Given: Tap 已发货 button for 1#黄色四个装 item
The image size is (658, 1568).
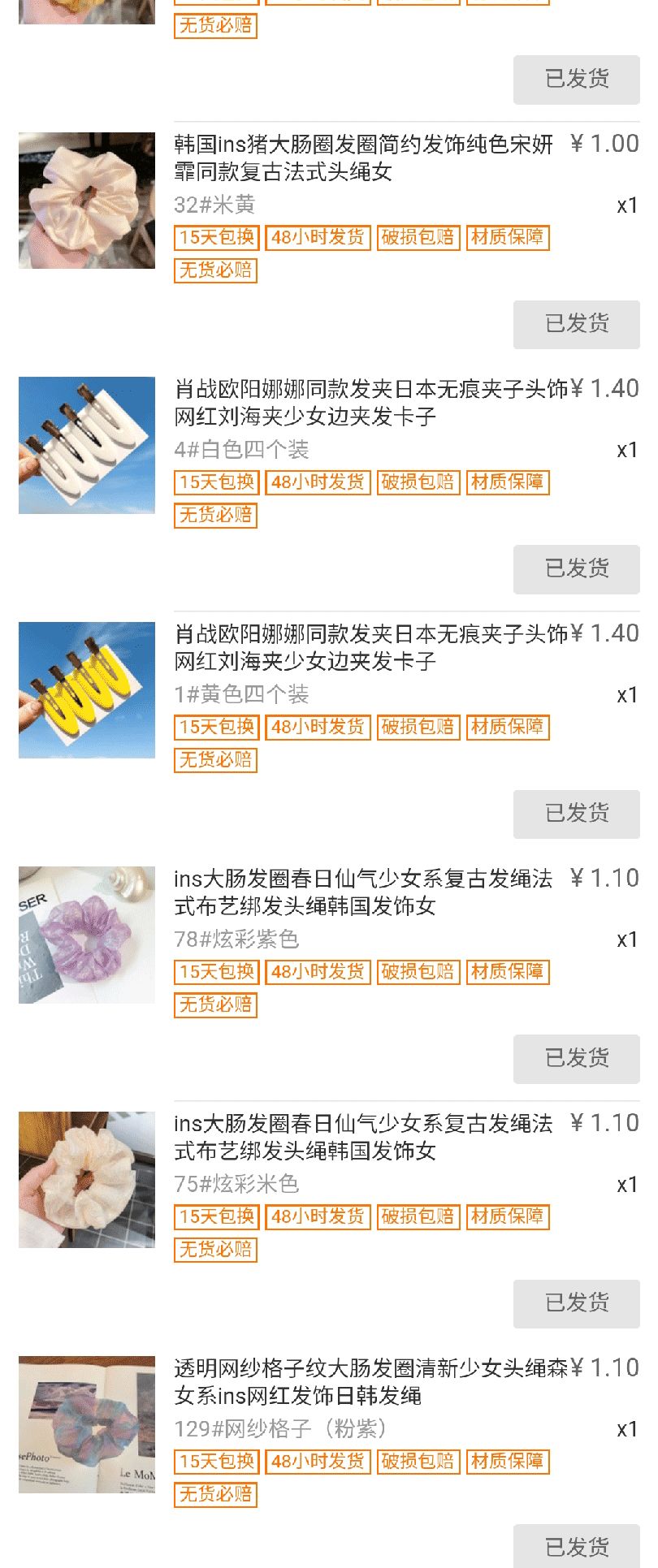Looking at the screenshot, I should [576, 814].
